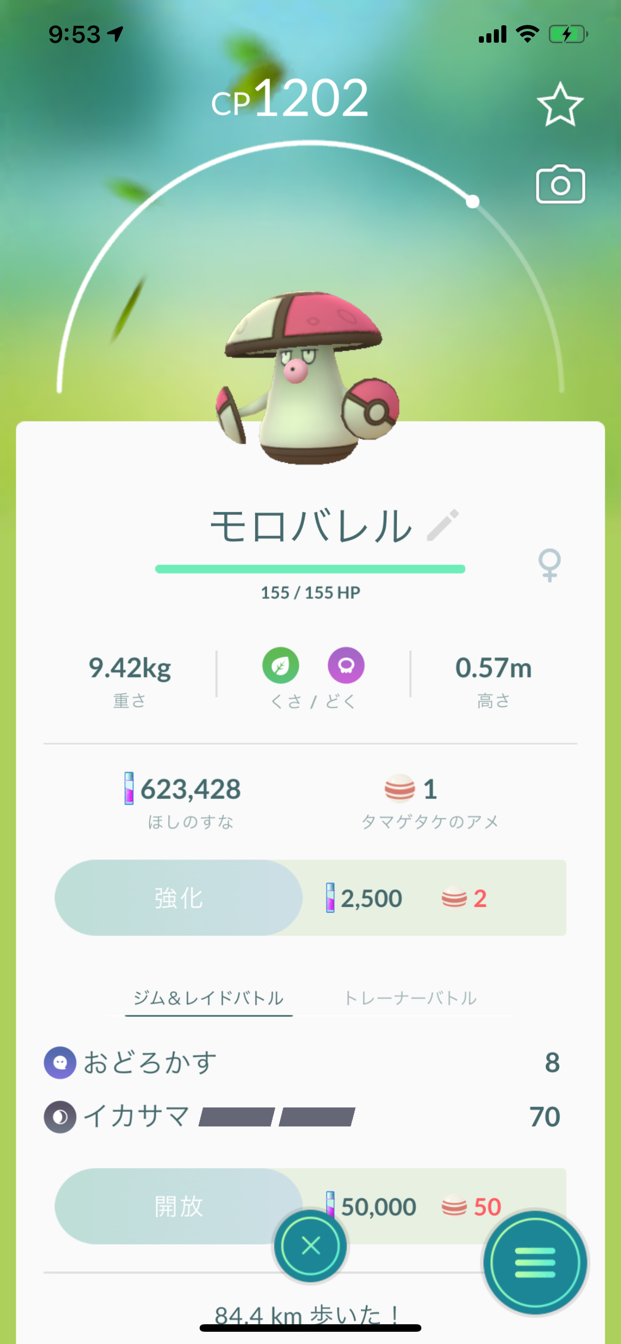The image size is (621, 1344).
Task: Open the AR camera icon
Action: (560, 185)
